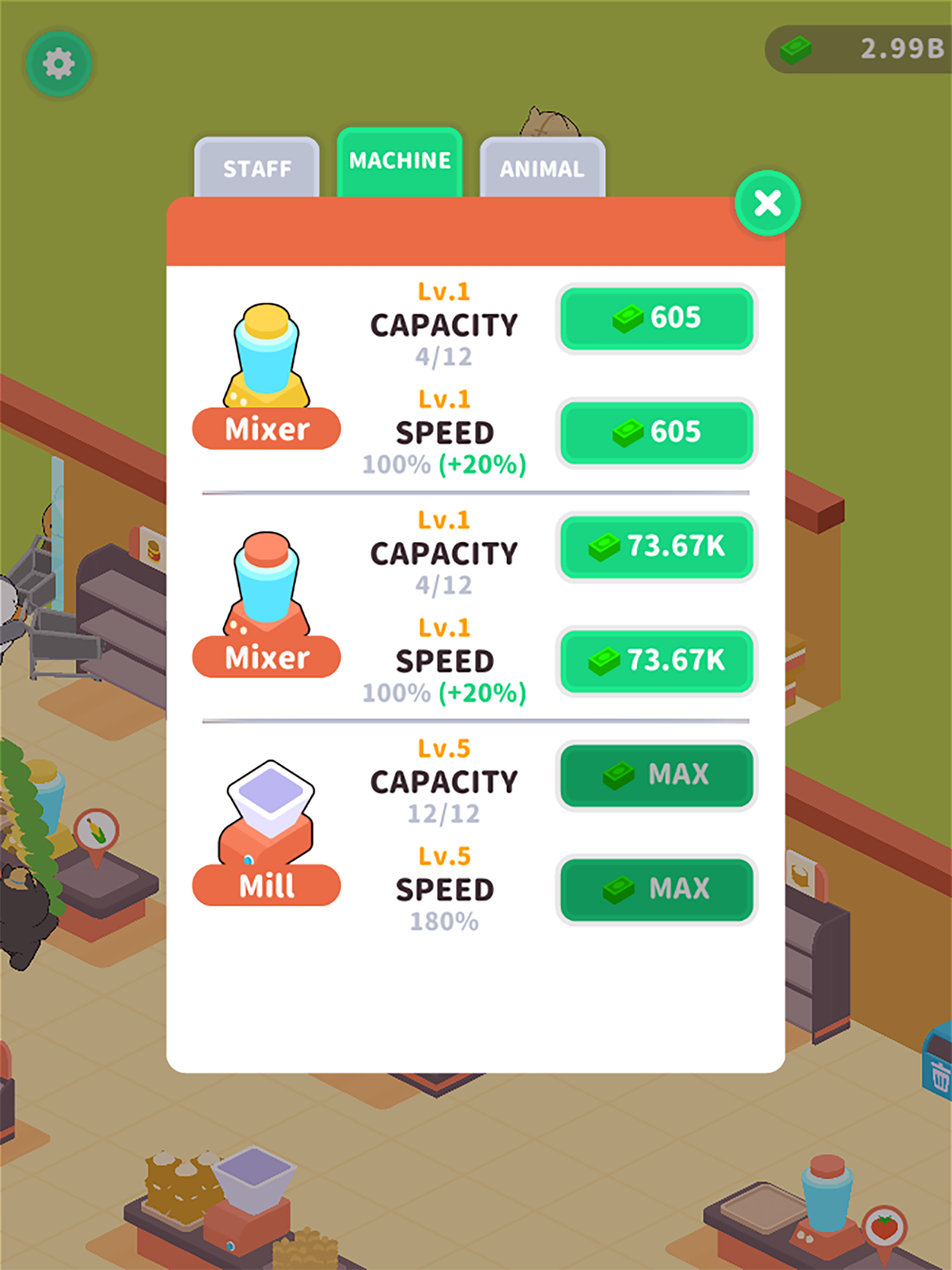Tap the MAX speed button for the Mill

[657, 888]
